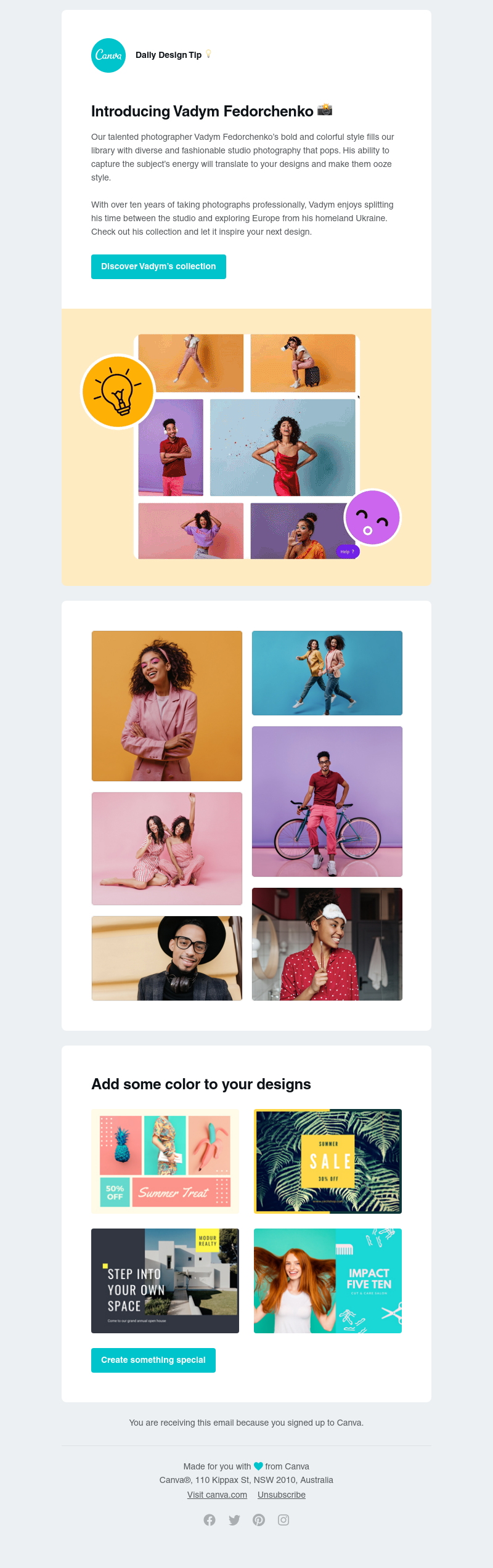Open photo of woman in red polka-dot shirt
The image size is (493, 1568).
(x=327, y=943)
